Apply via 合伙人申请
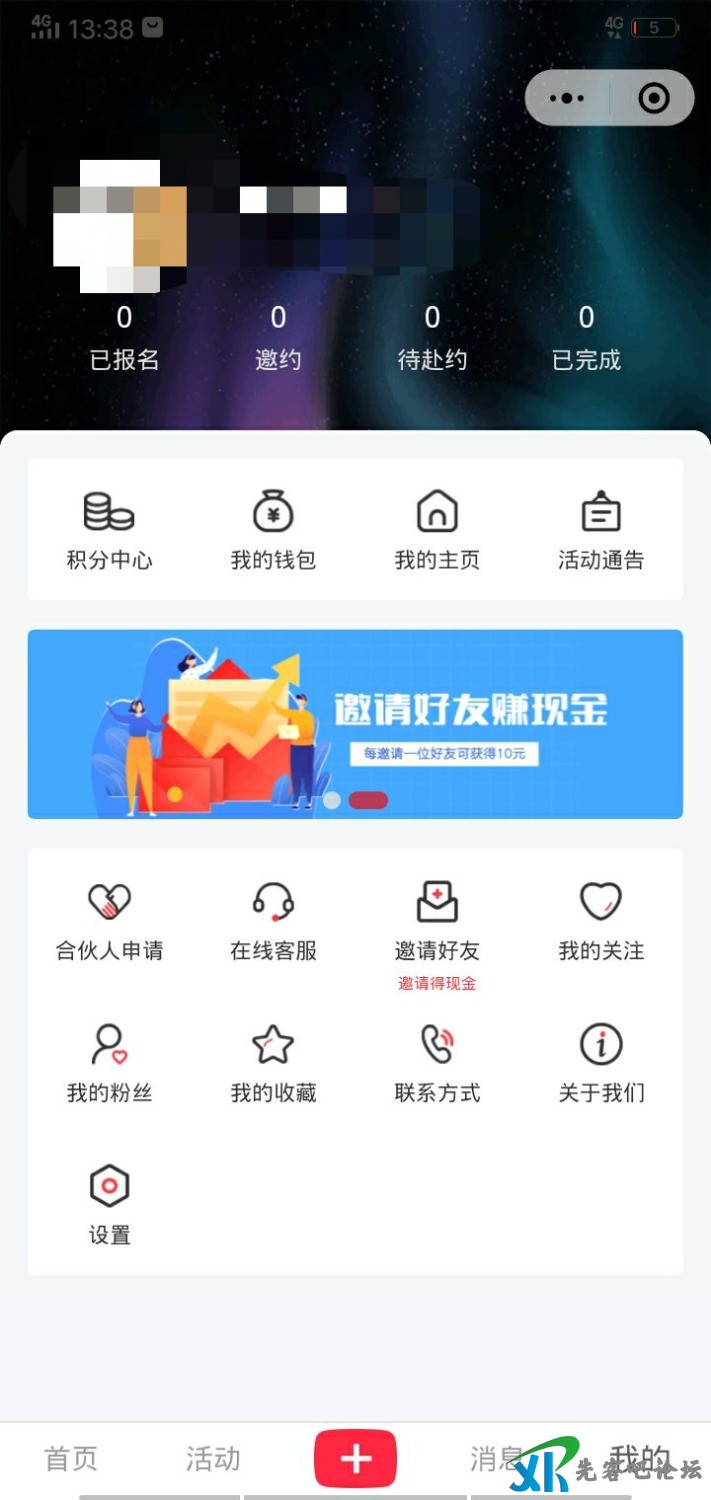 (109, 920)
